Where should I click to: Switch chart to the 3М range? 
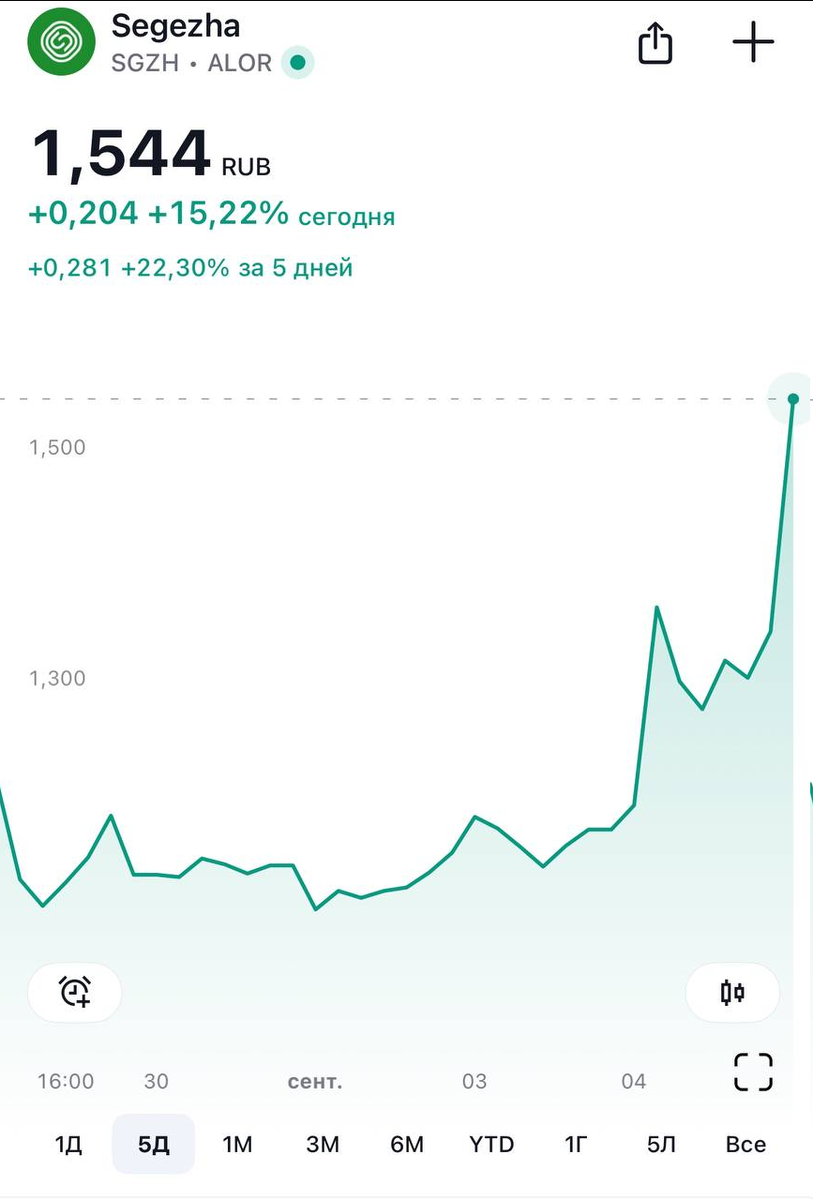(322, 1144)
